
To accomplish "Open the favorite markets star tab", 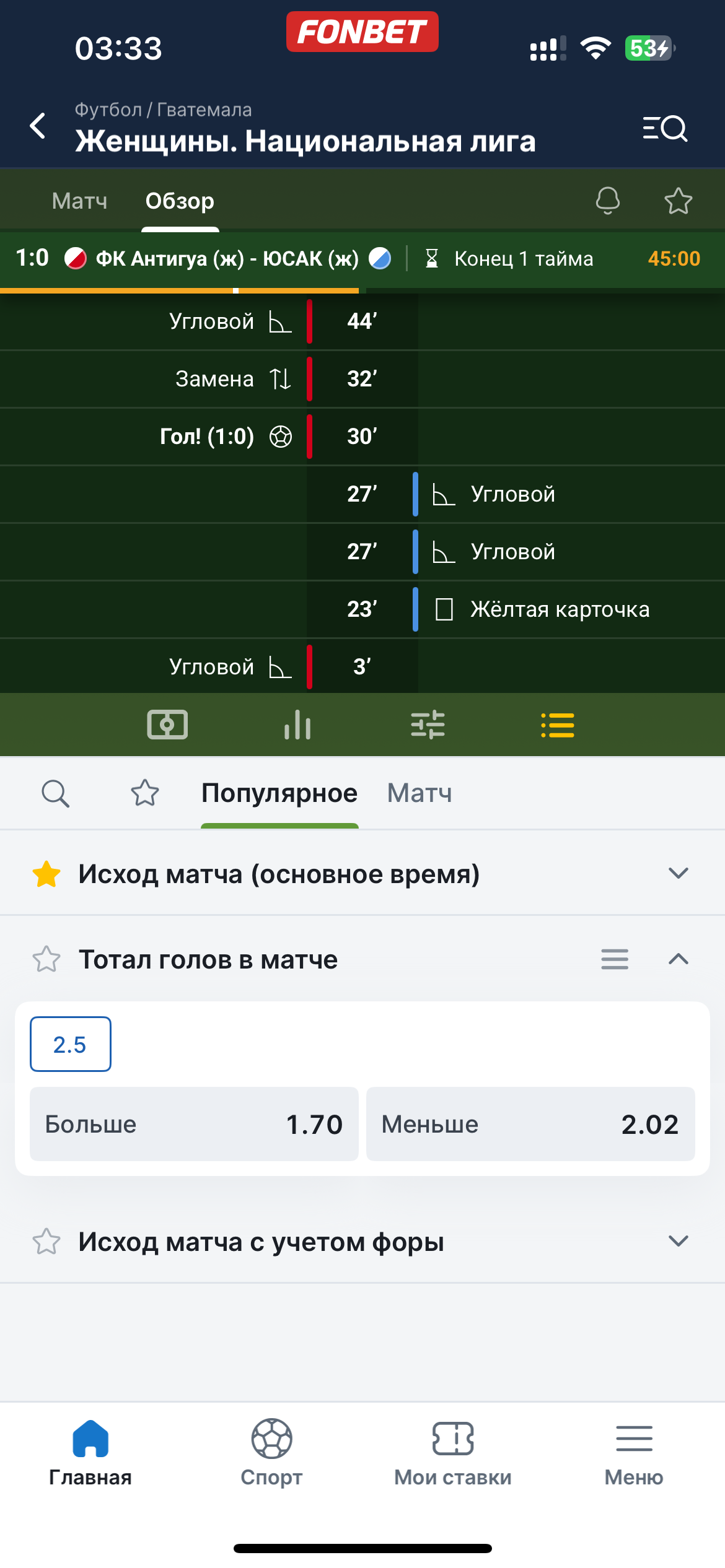I will tap(145, 793).
